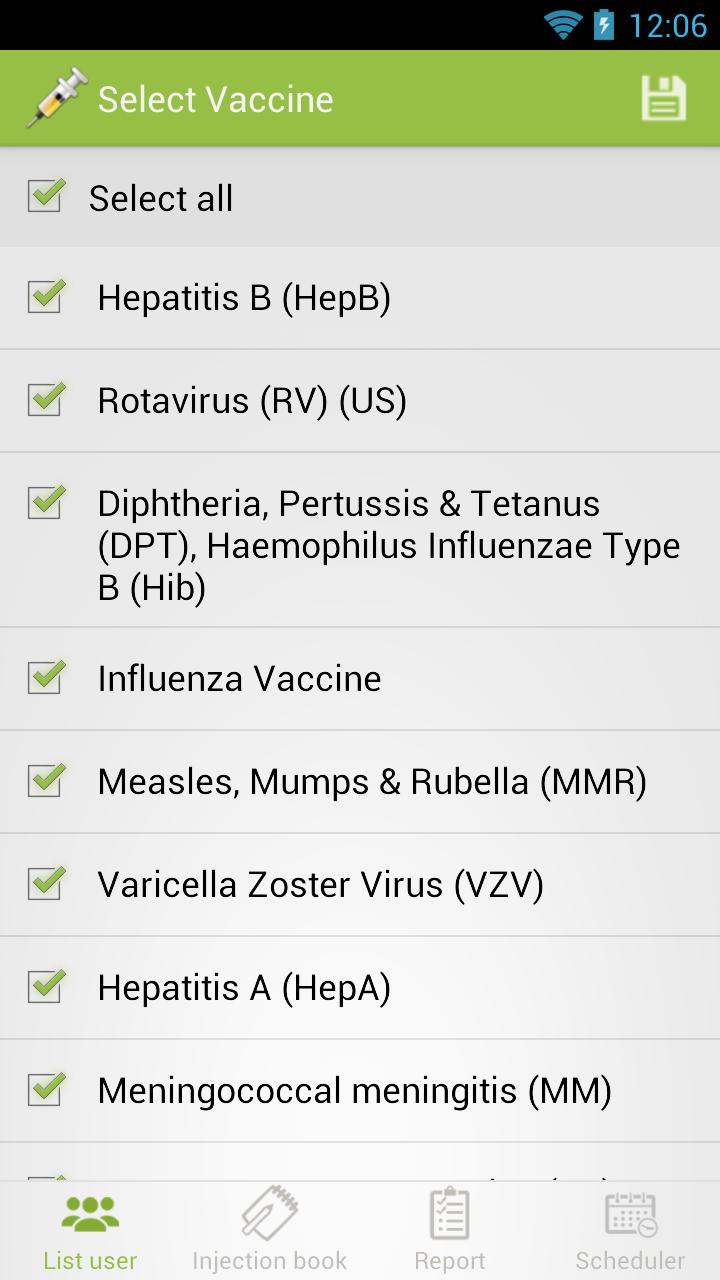The image size is (720, 1280).
Task: Toggle Meningococcal meningitis (MM) checkbox
Action: (44, 1090)
